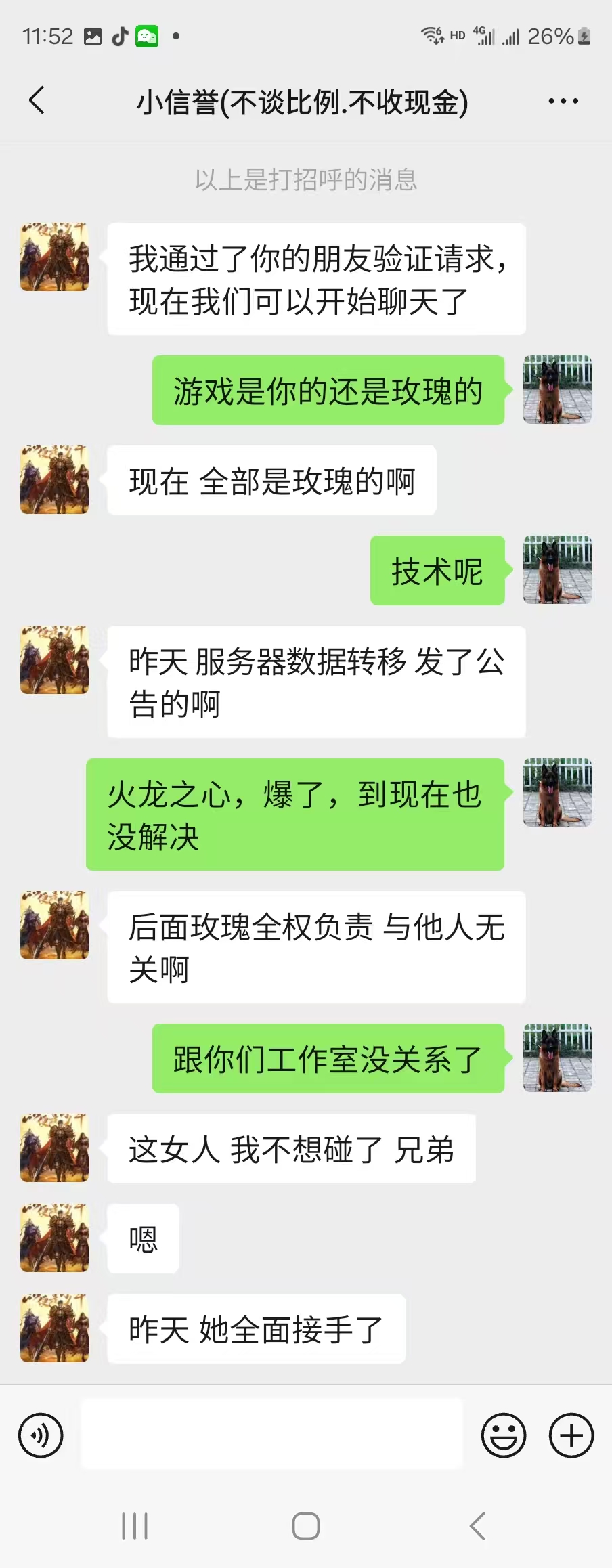Open the chat info overflow menu
The width and height of the screenshot is (612, 1568).
563,102
